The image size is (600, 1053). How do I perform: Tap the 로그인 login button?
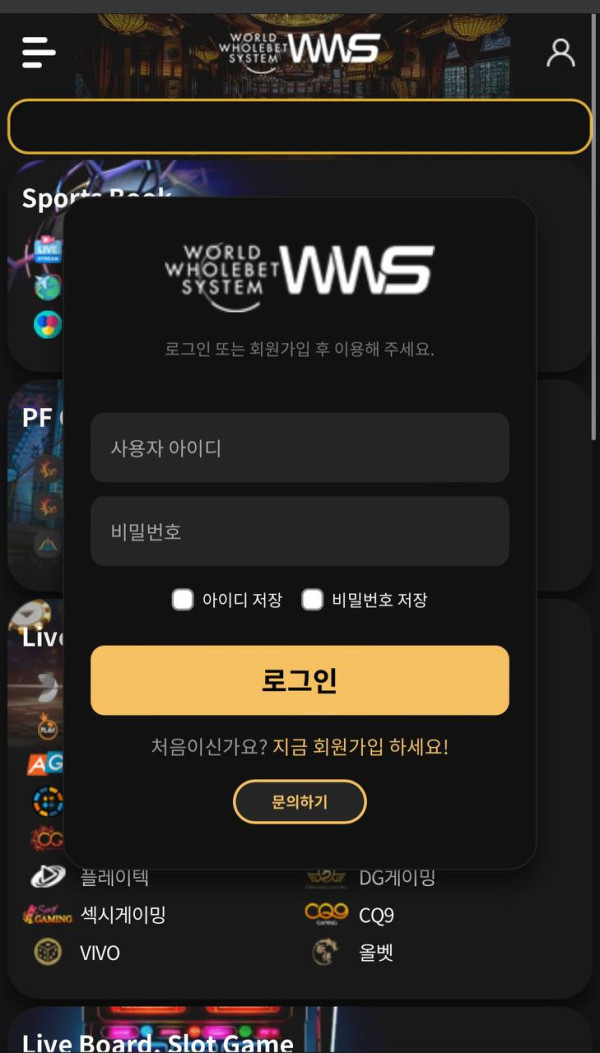click(x=300, y=680)
